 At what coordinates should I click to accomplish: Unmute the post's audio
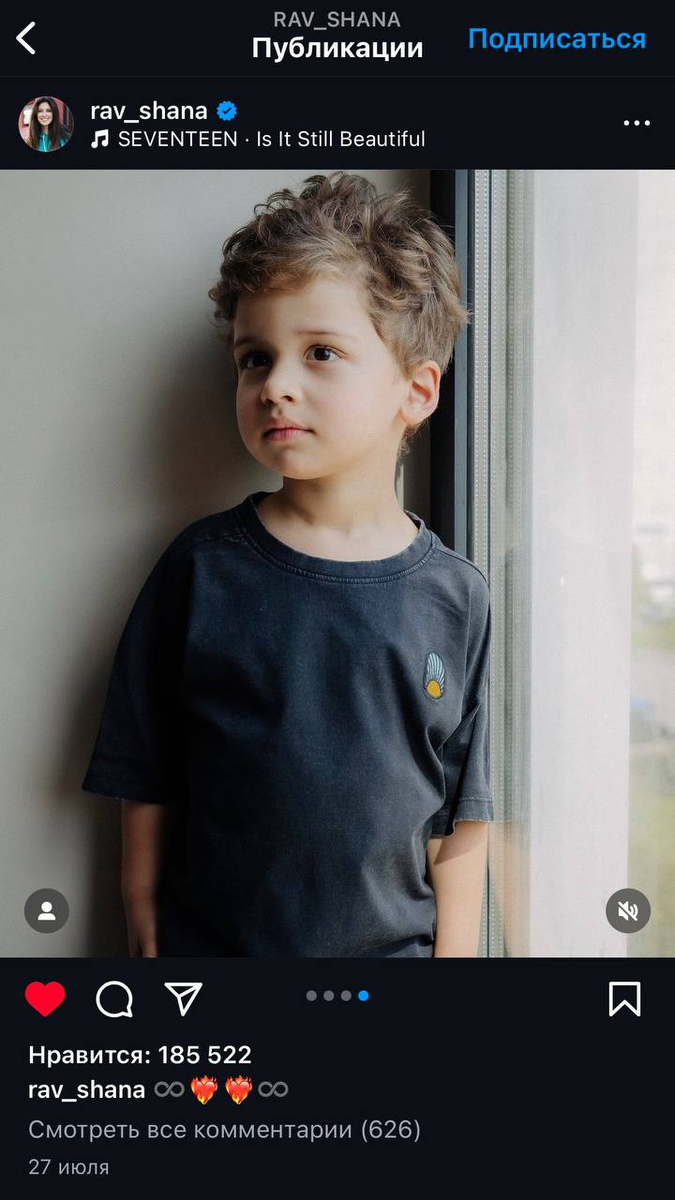click(x=628, y=911)
